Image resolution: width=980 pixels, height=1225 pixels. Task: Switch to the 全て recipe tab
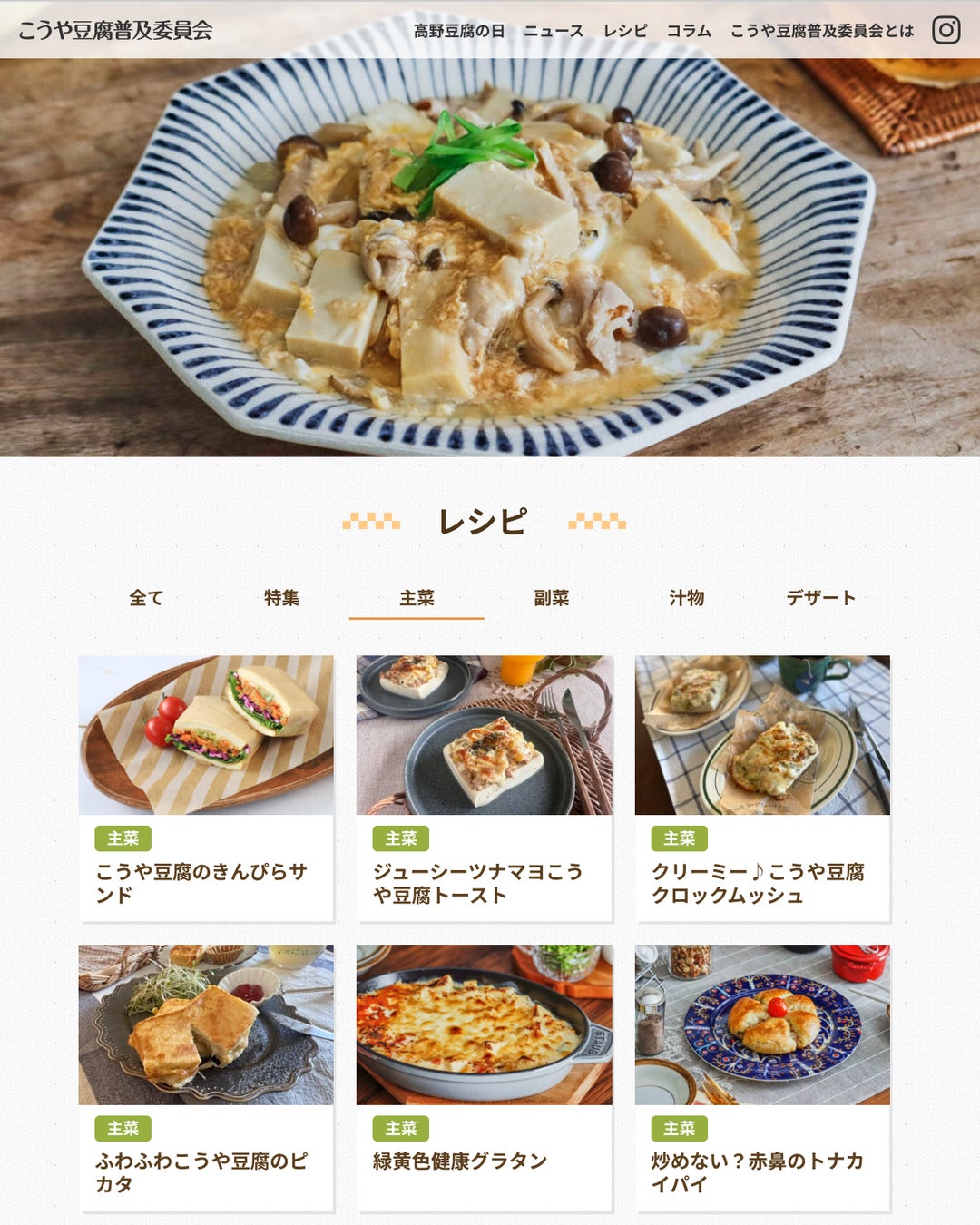tap(146, 597)
